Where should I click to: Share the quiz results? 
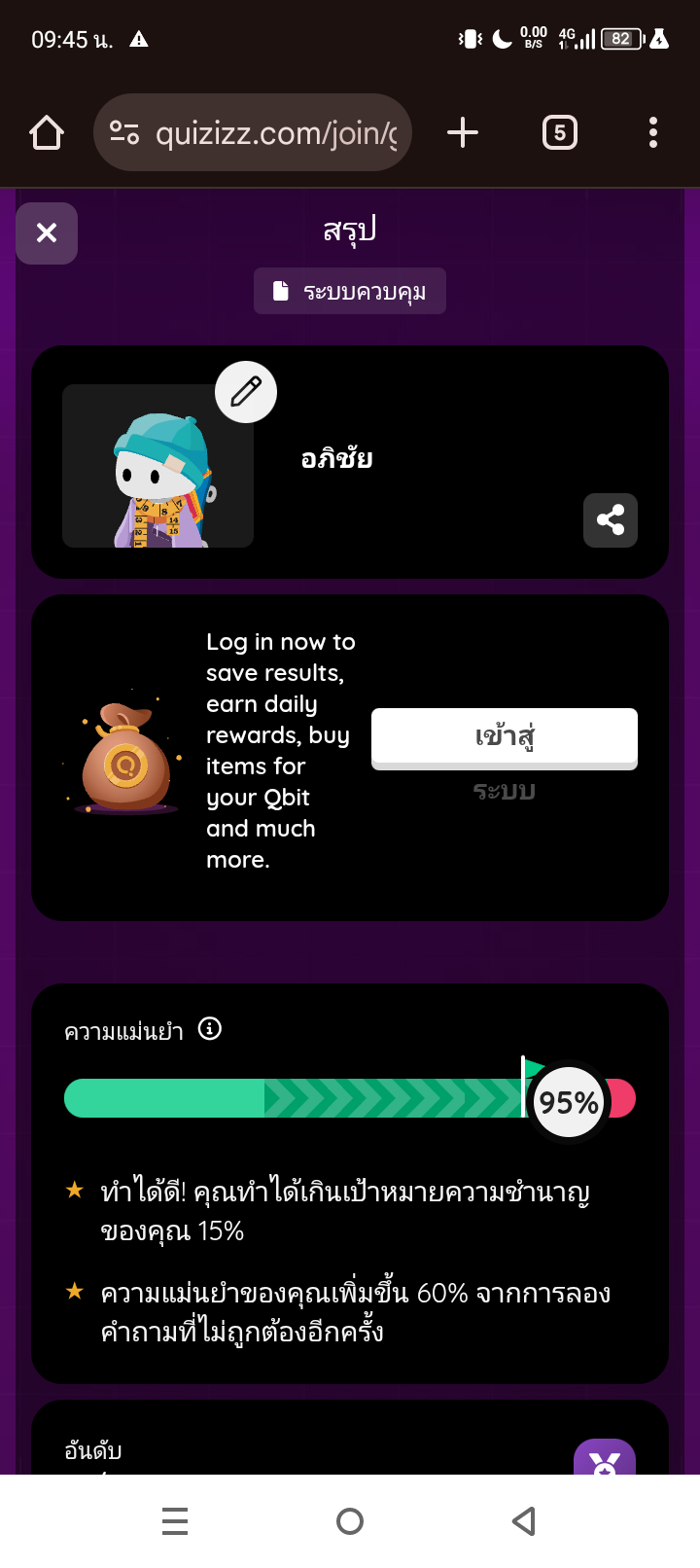pos(611,520)
